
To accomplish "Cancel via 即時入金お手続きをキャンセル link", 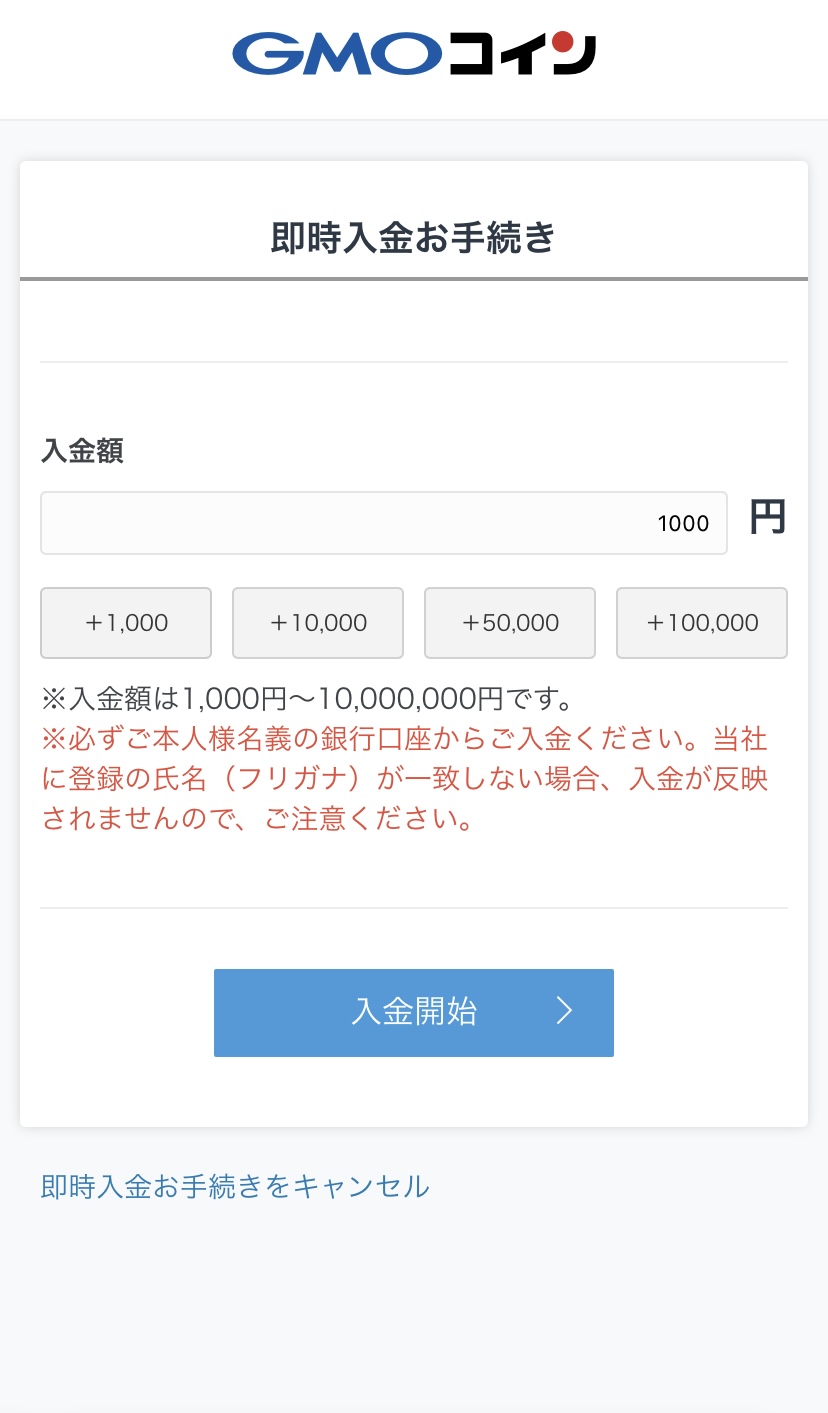I will point(235,1187).
